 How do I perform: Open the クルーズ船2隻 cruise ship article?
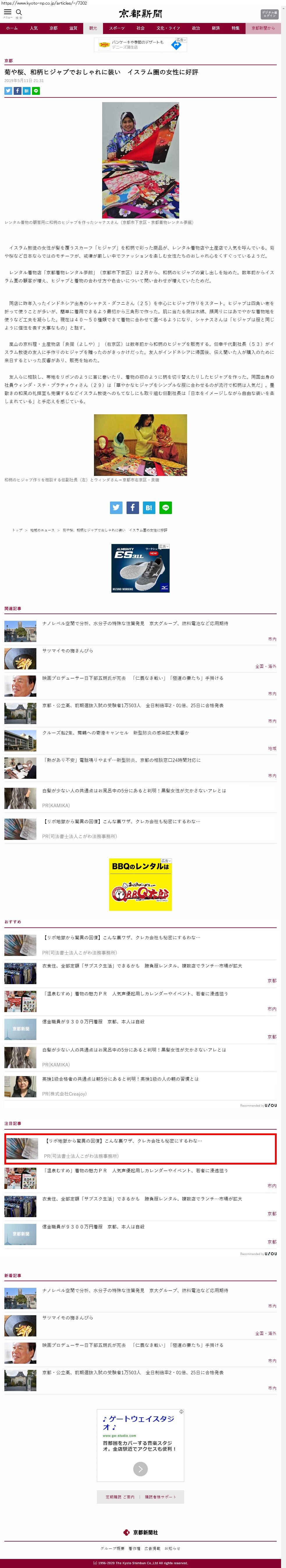(116, 733)
